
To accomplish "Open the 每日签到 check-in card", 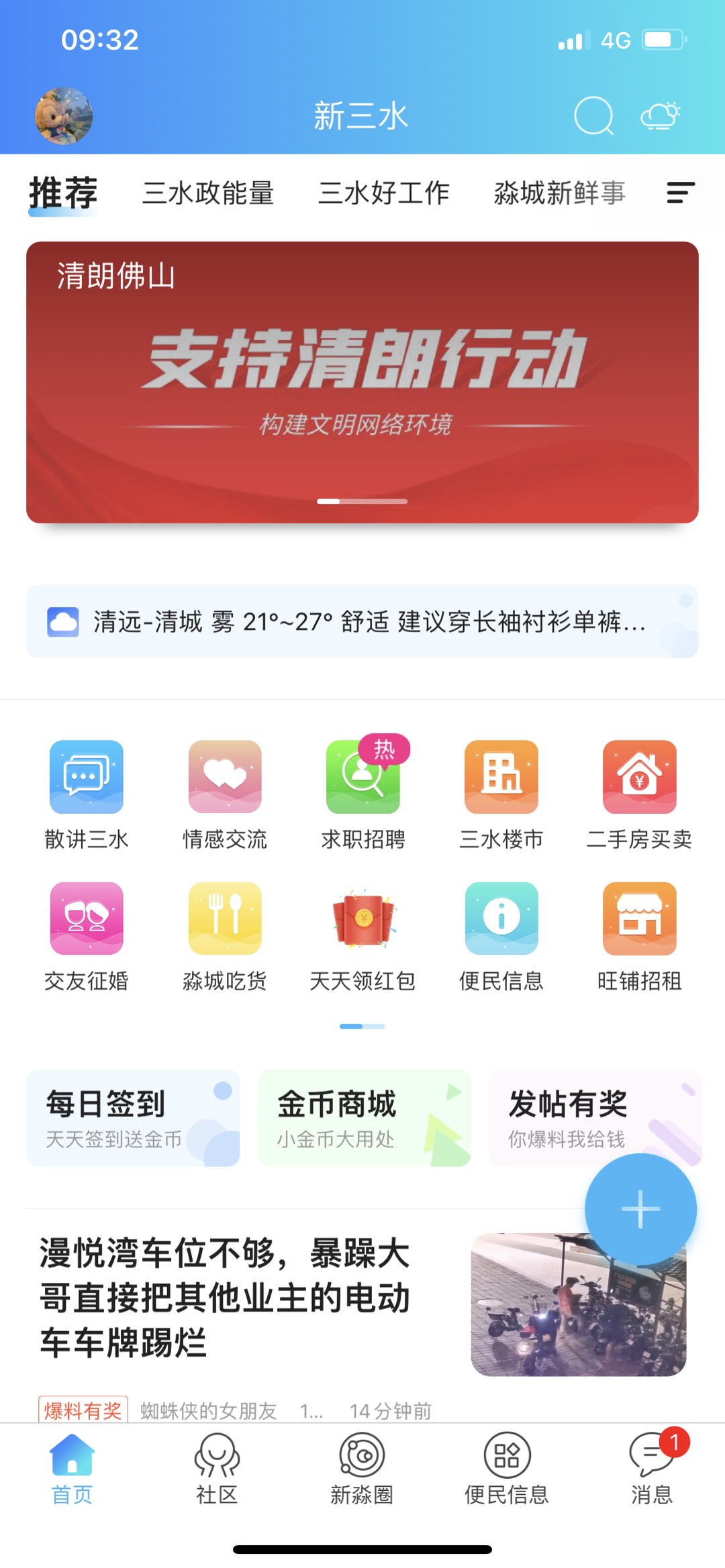I will point(133,1118).
